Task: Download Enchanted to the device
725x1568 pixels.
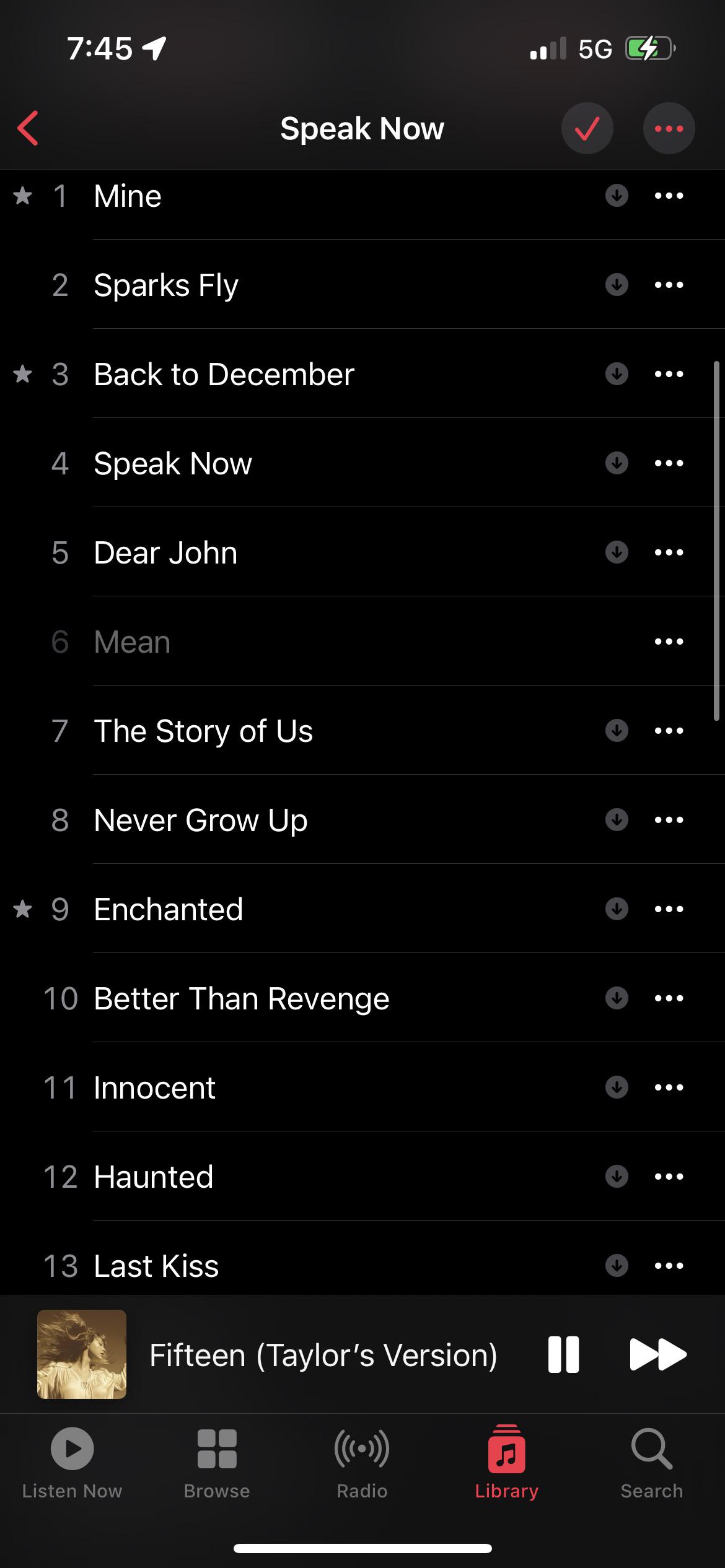Action: coord(617,908)
